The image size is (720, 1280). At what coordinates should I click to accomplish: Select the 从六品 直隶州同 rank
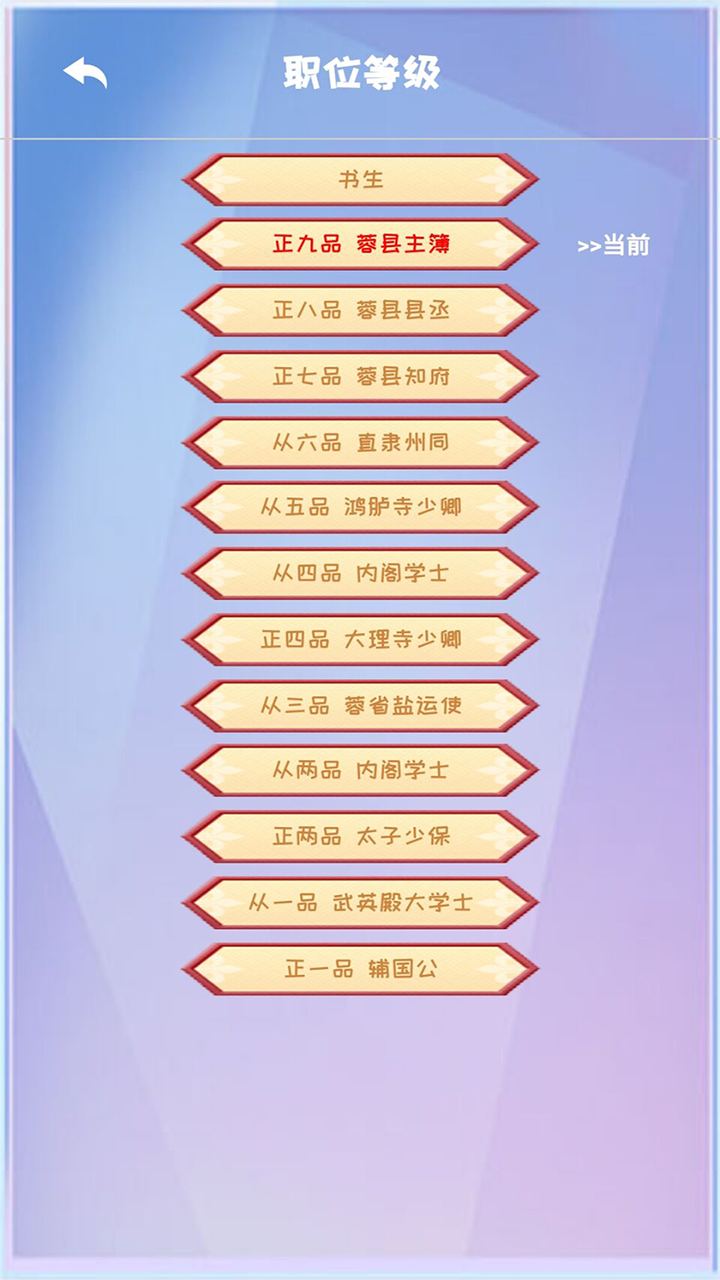[x=360, y=443]
